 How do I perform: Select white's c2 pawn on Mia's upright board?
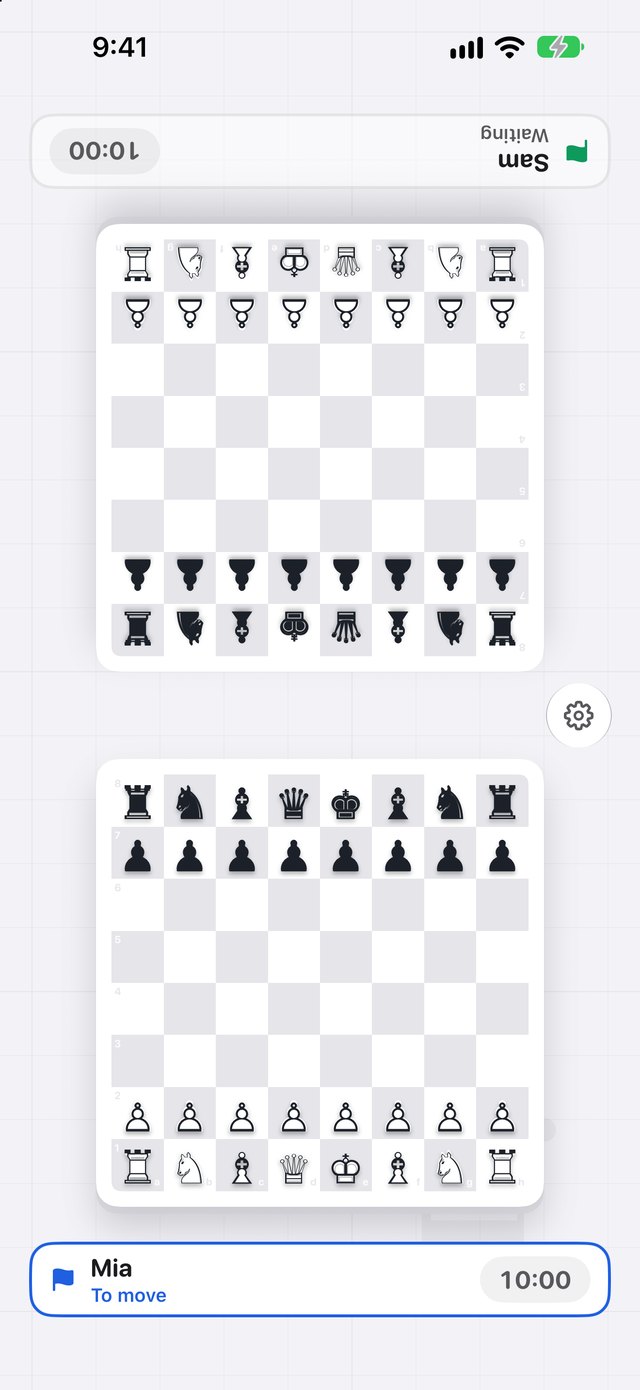click(241, 1114)
